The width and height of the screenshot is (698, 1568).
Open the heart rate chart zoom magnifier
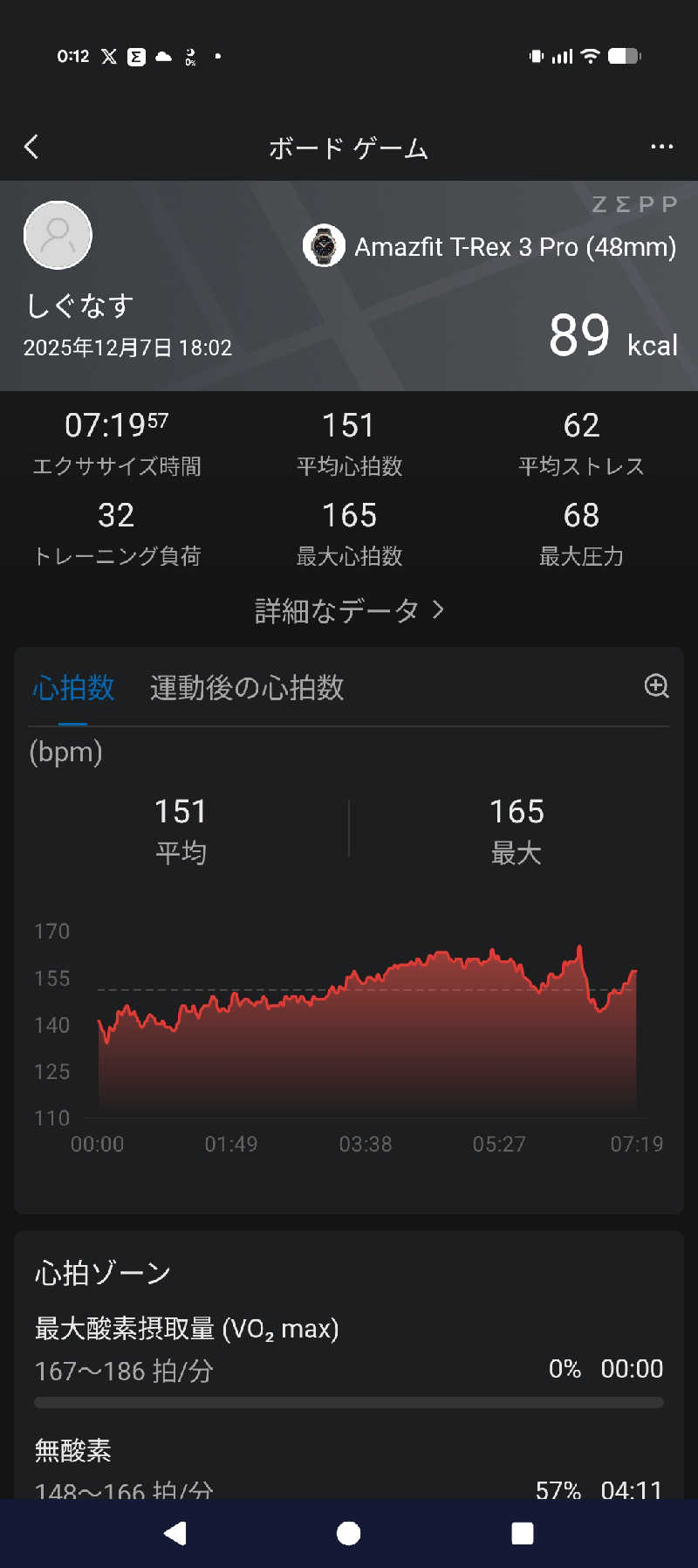[x=657, y=687]
